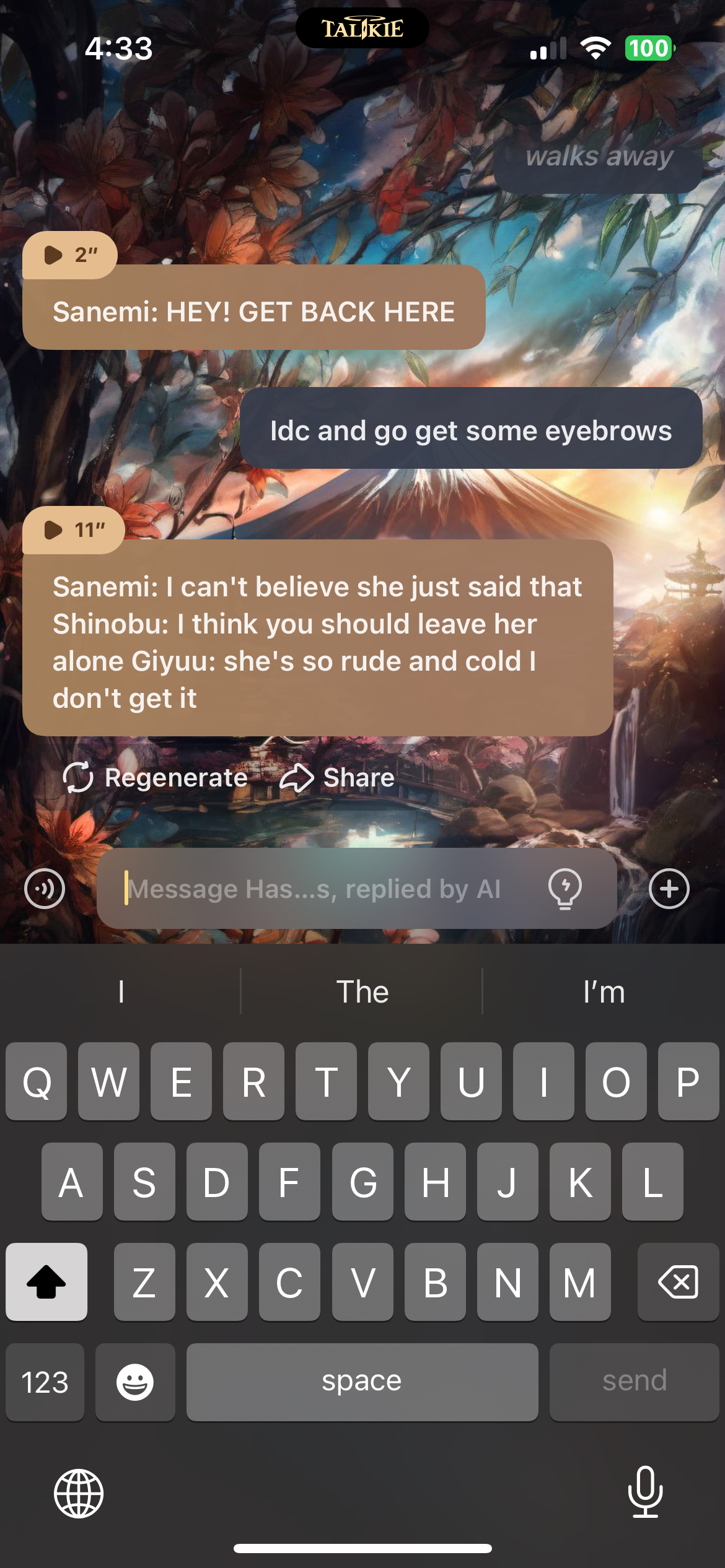Tap the keyboard send key
Viewport: 725px width, 1568px height.
[634, 1382]
